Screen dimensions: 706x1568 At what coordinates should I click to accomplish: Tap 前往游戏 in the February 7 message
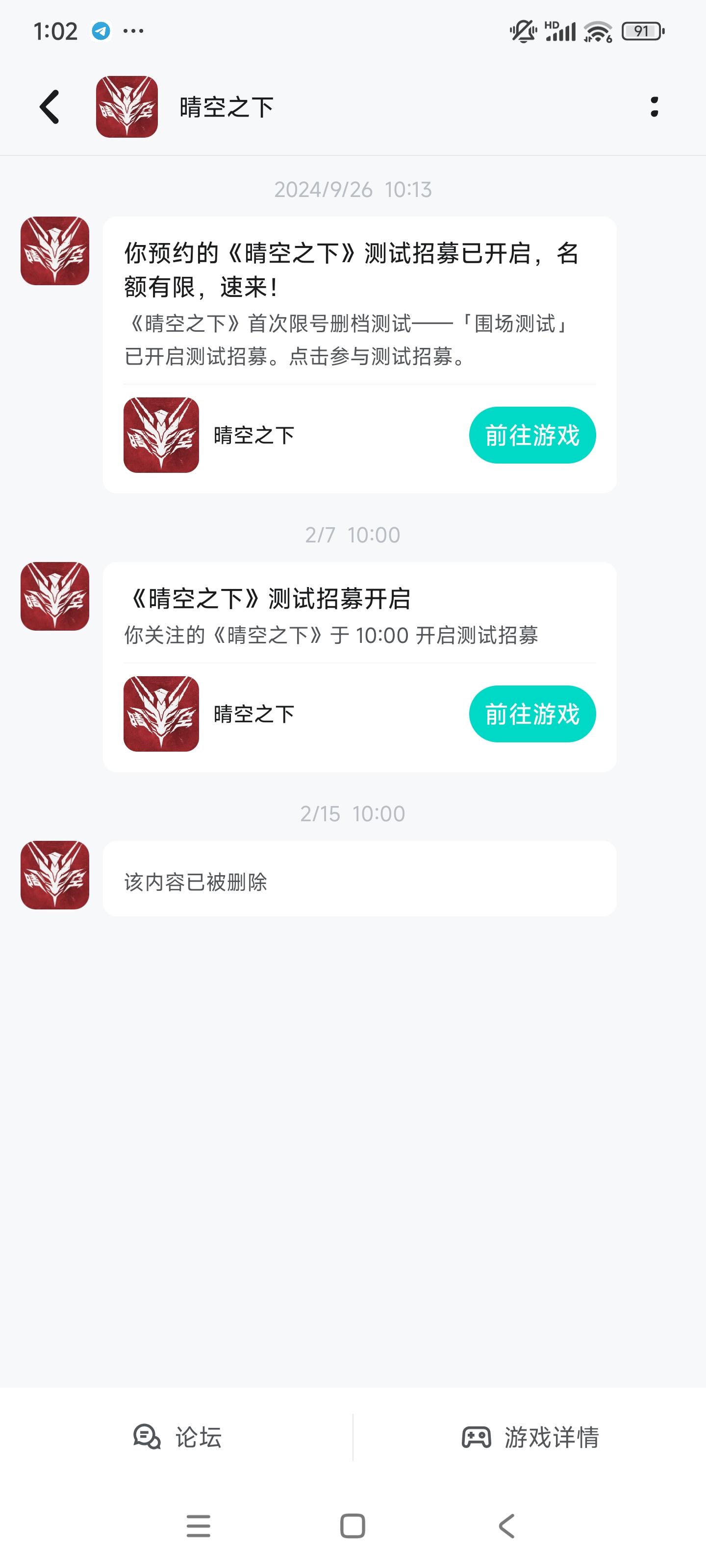point(532,713)
